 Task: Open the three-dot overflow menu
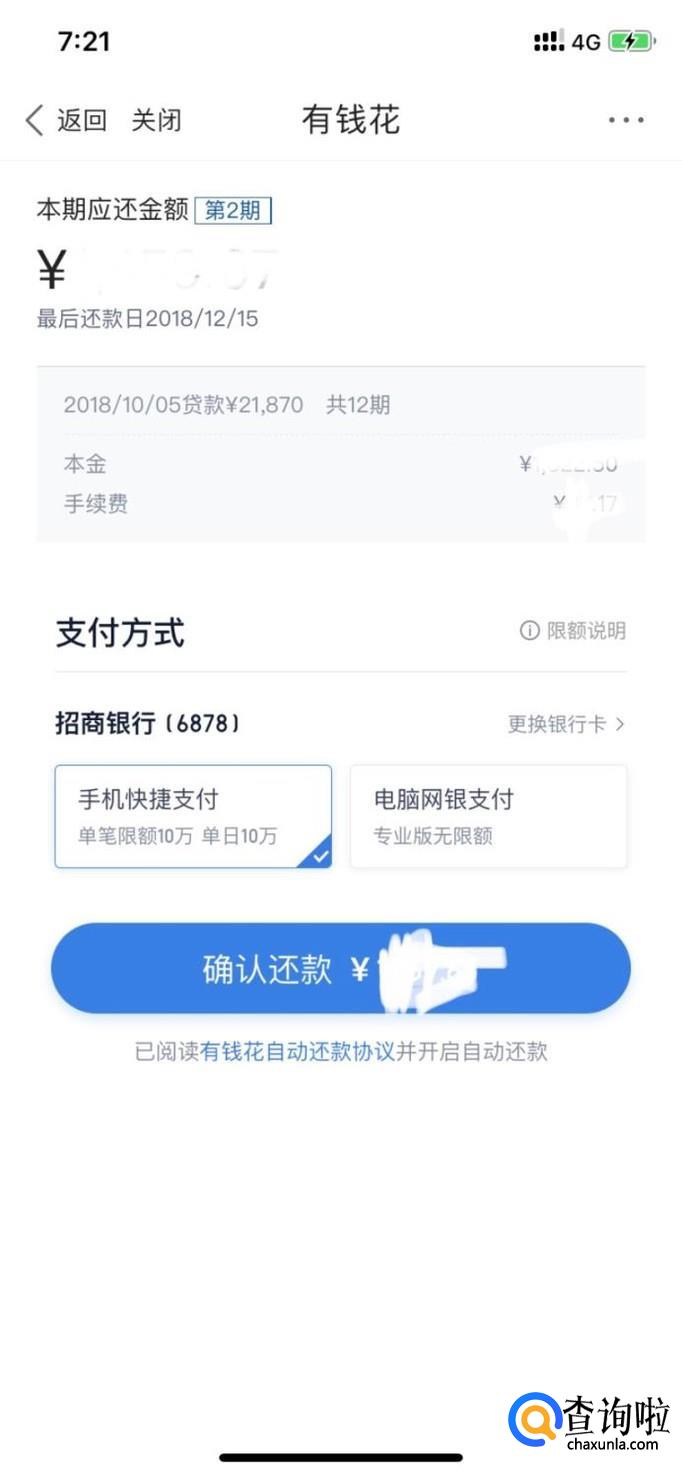tap(626, 121)
